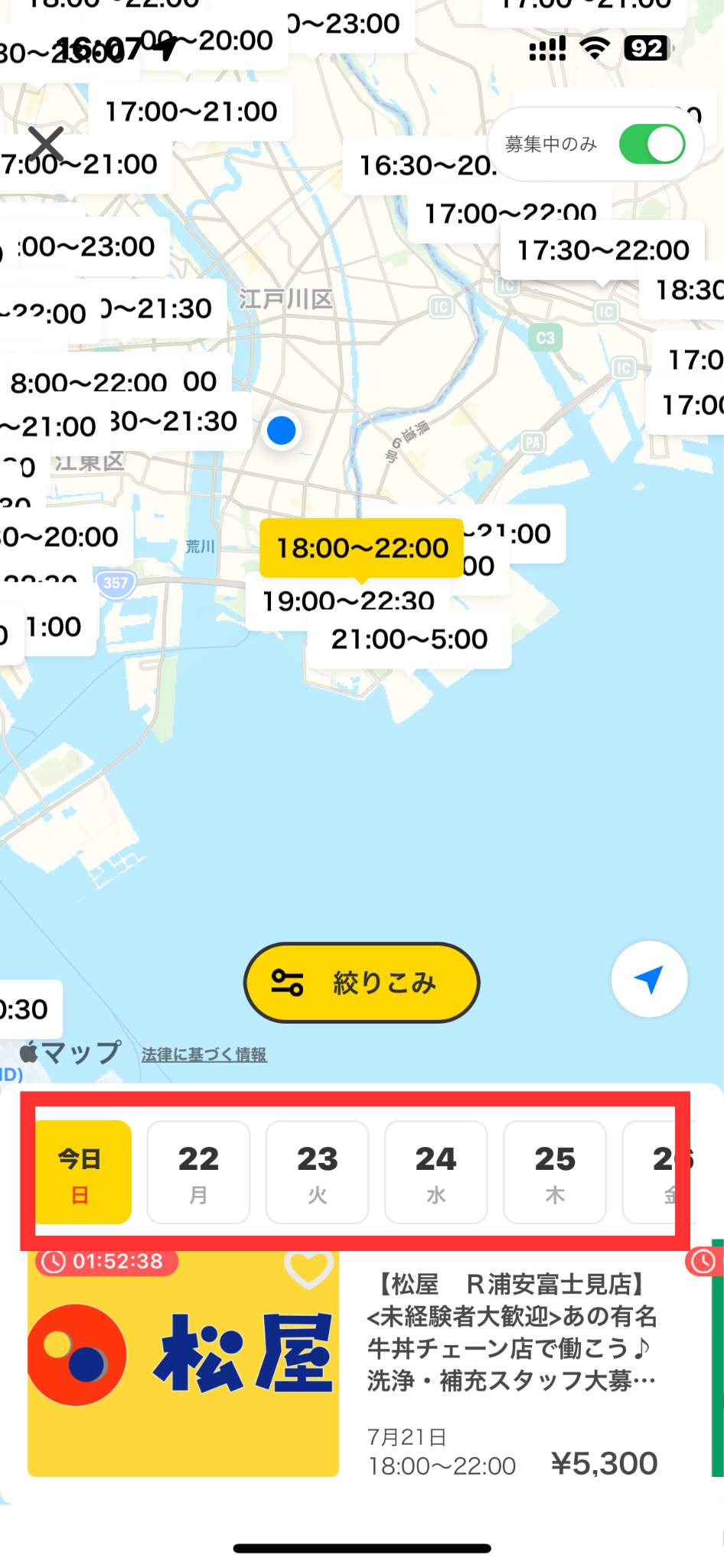Tap the 21:00〜5:00 map pin

pyautogui.click(x=409, y=639)
